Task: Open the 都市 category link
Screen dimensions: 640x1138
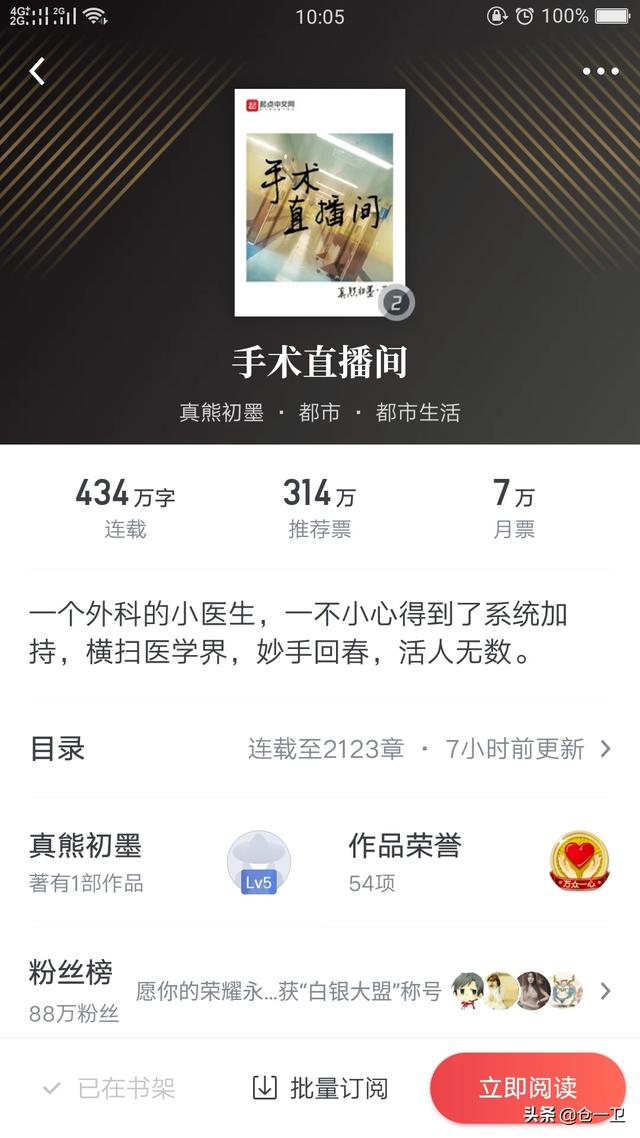Action: (x=319, y=413)
